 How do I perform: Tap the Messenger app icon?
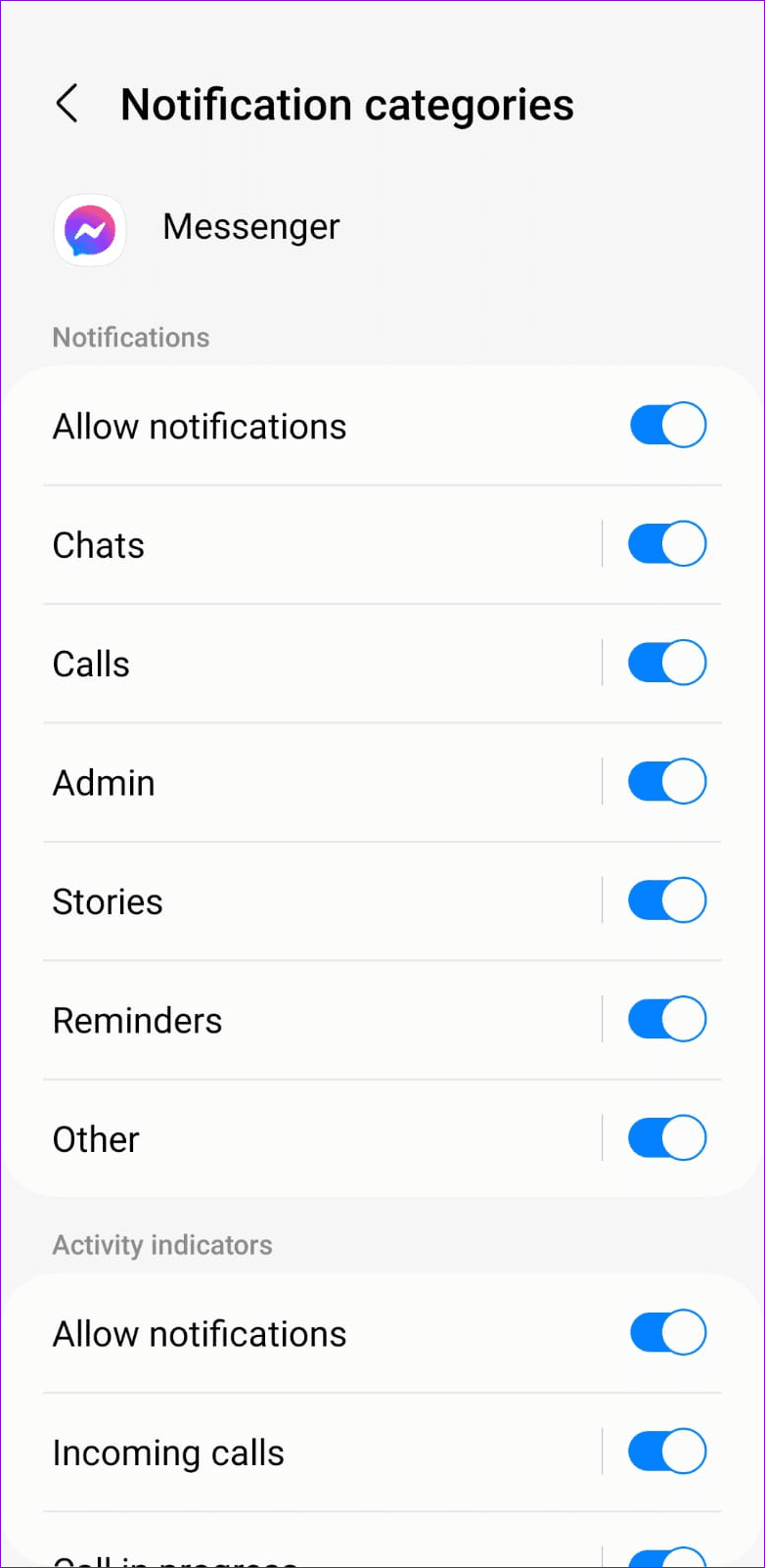(x=89, y=230)
